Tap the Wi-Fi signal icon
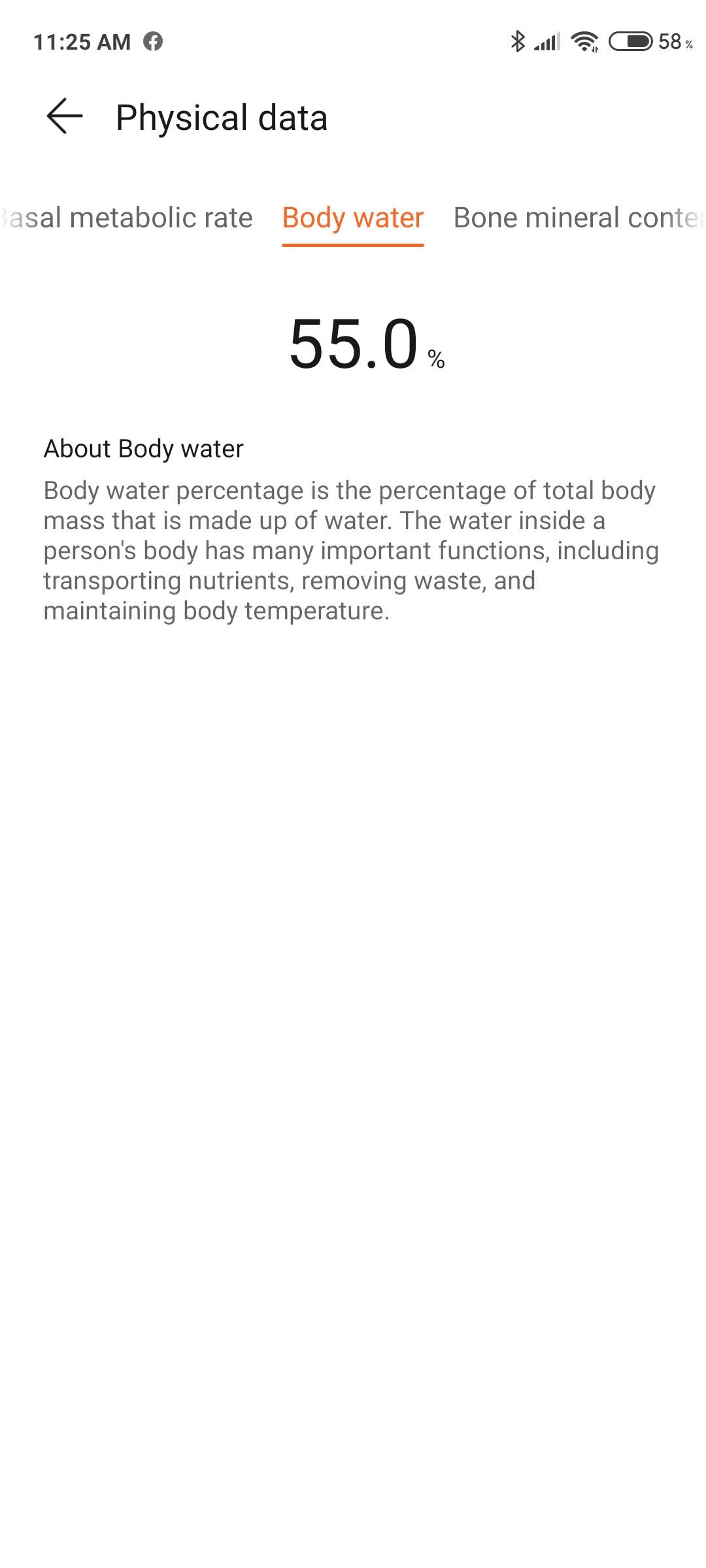The height and width of the screenshot is (1568, 706). pos(584,41)
